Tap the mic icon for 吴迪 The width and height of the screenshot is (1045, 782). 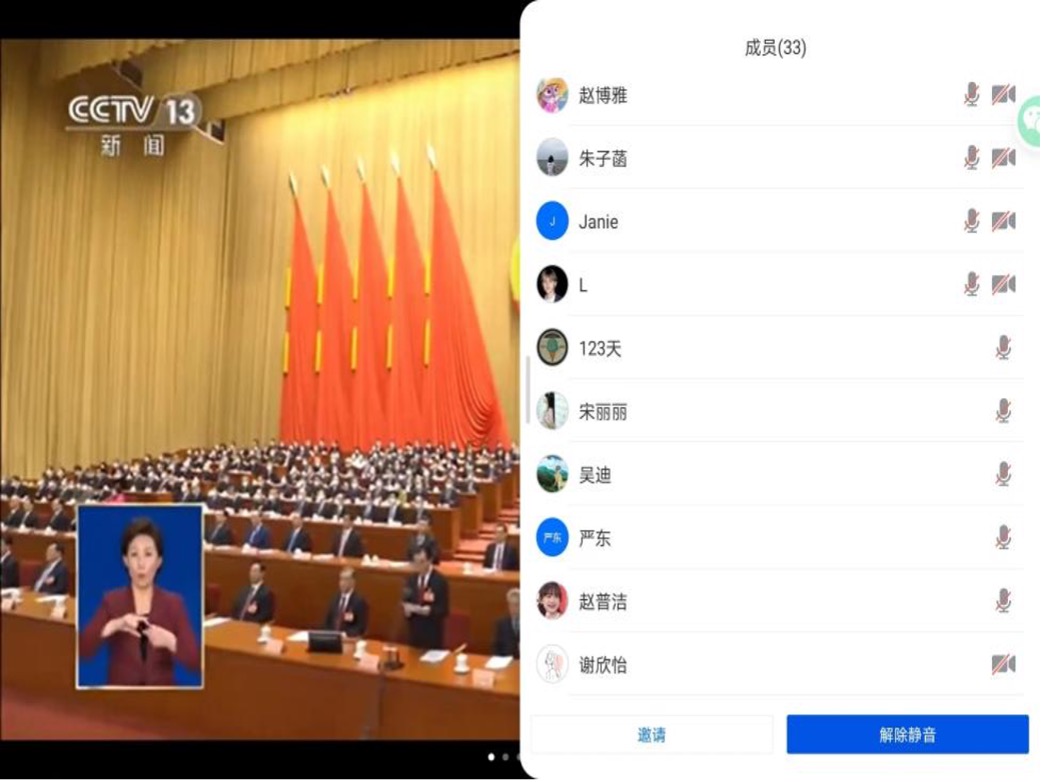point(1003,475)
